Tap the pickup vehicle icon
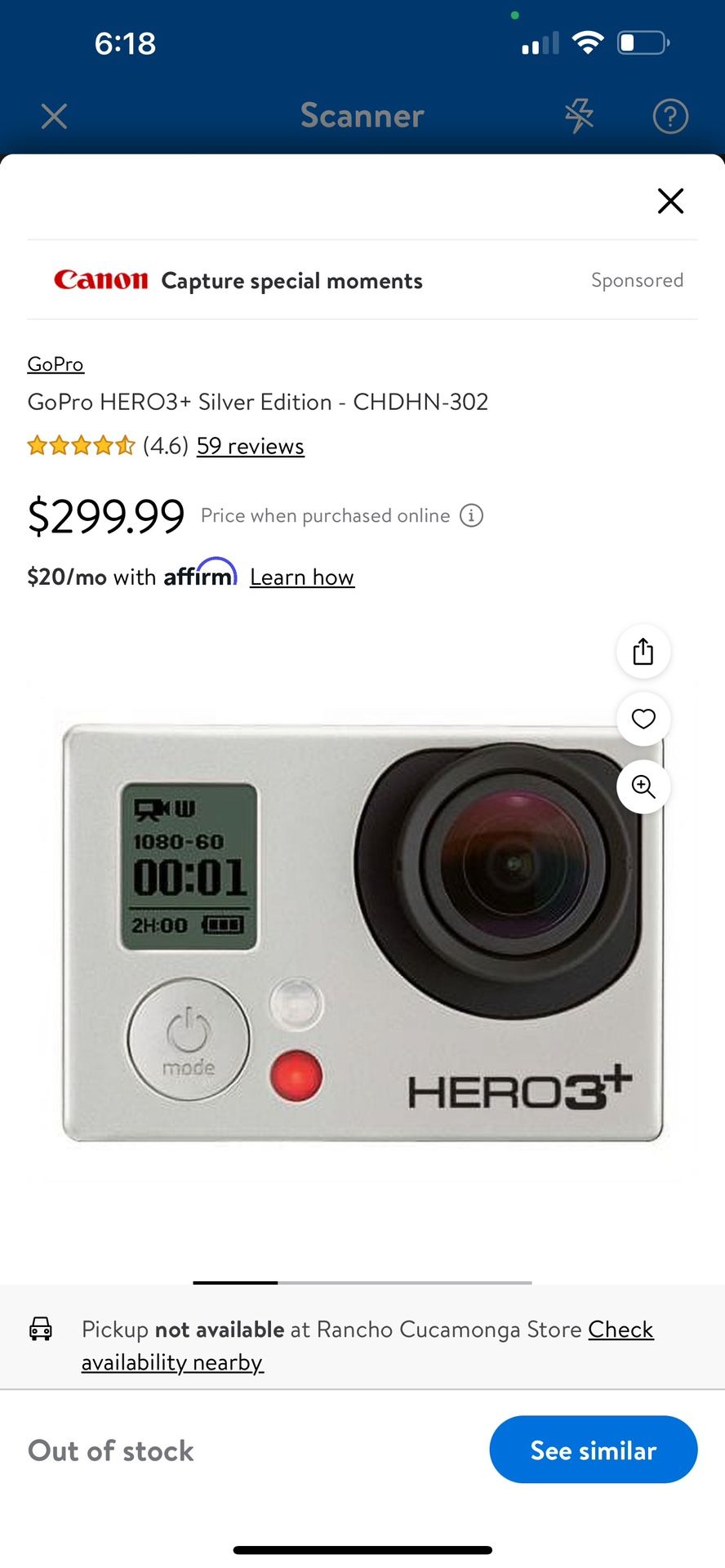 pyautogui.click(x=42, y=1329)
